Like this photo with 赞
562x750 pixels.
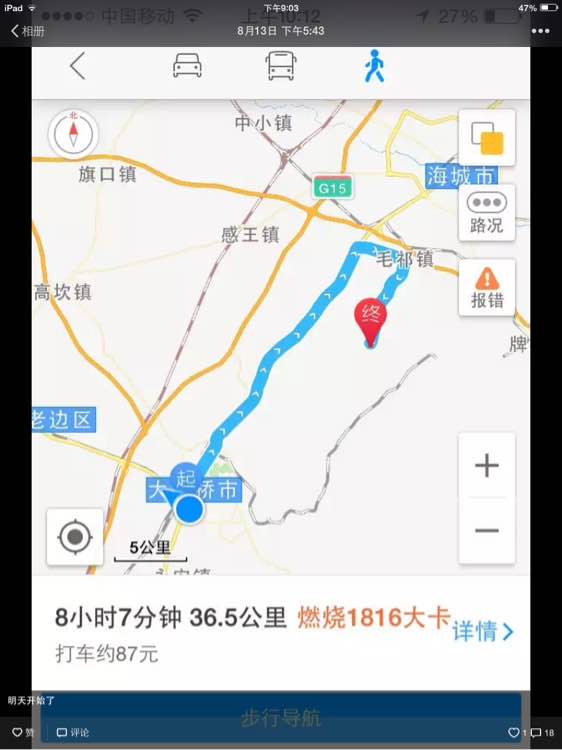pyautogui.click(x=23, y=732)
